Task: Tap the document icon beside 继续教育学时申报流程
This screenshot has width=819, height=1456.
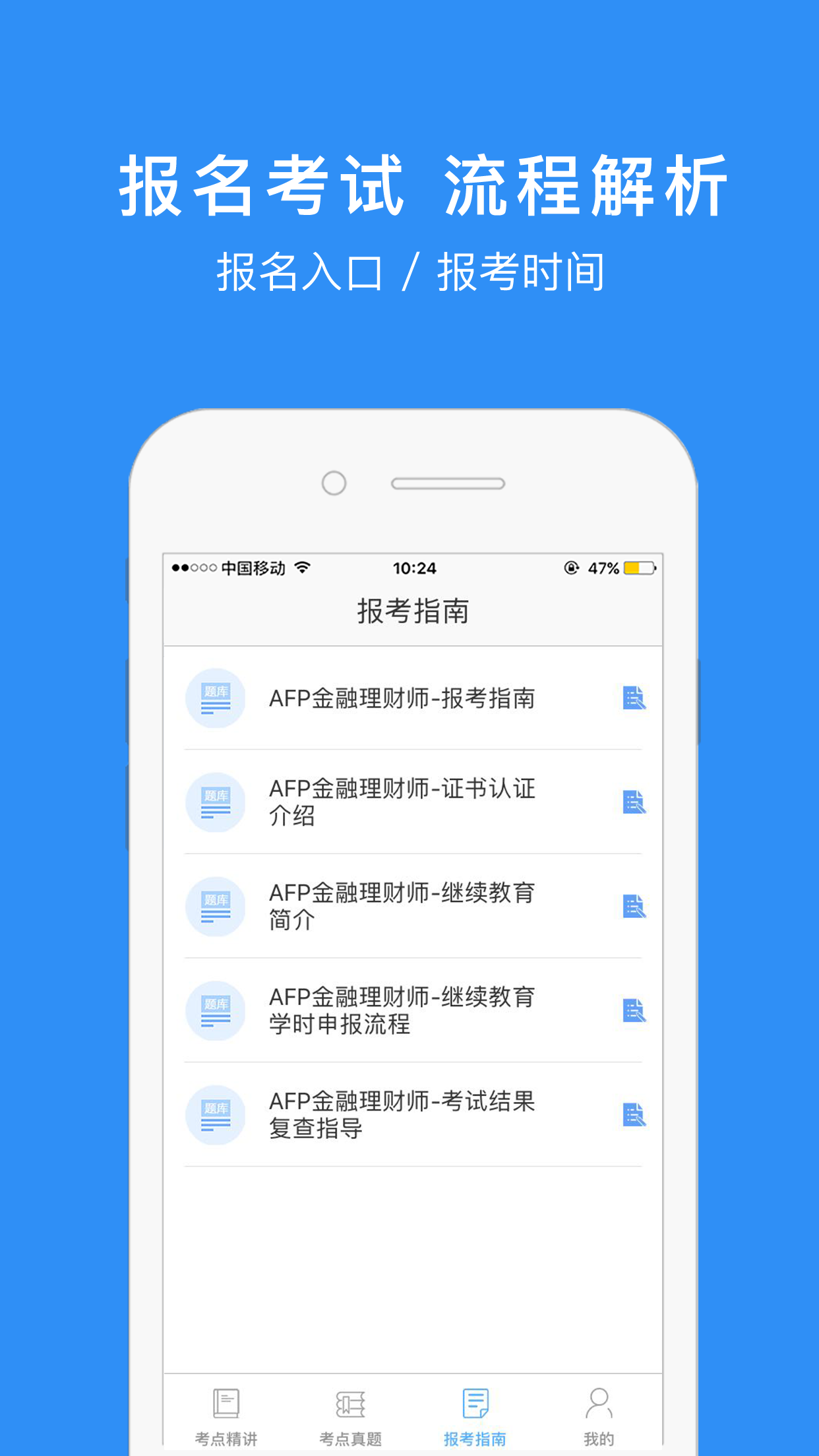Action: pos(634,1012)
